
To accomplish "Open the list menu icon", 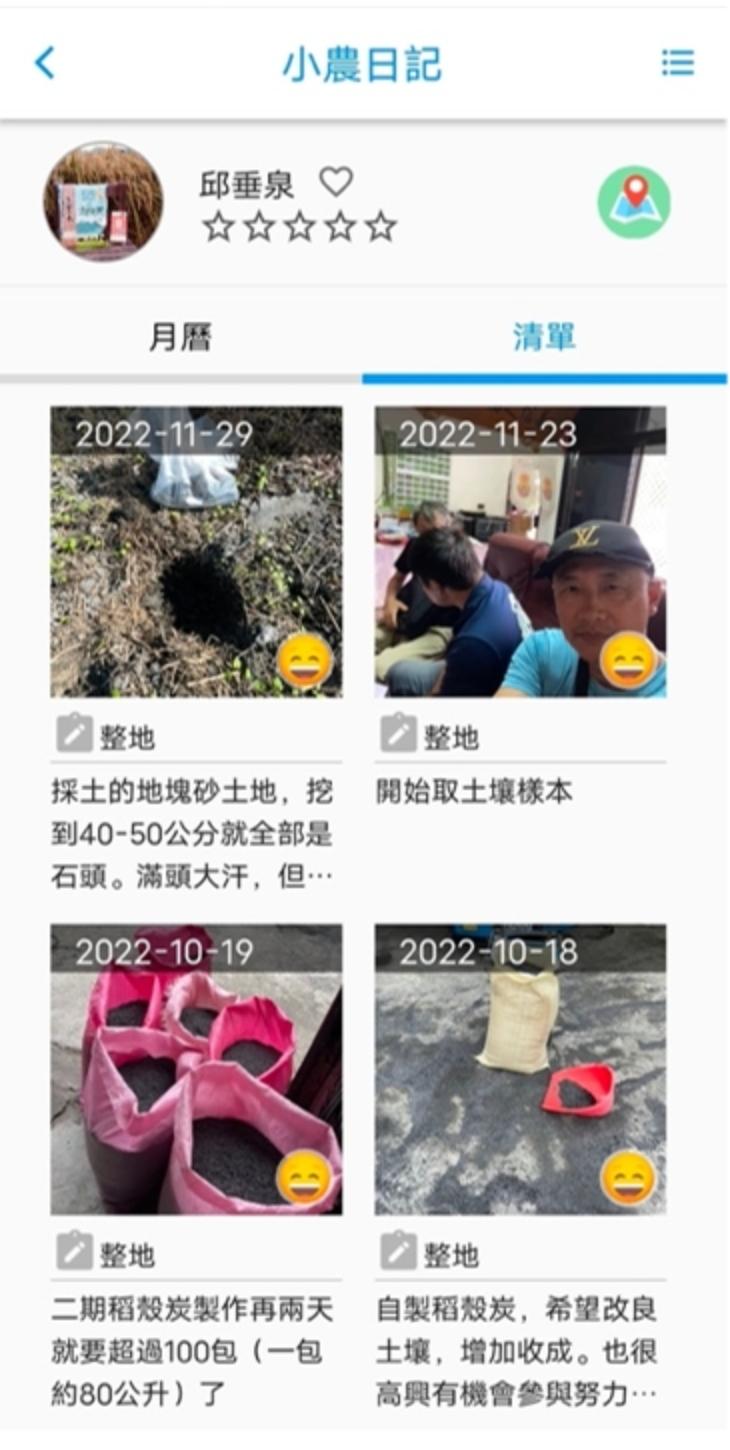I will [677, 64].
